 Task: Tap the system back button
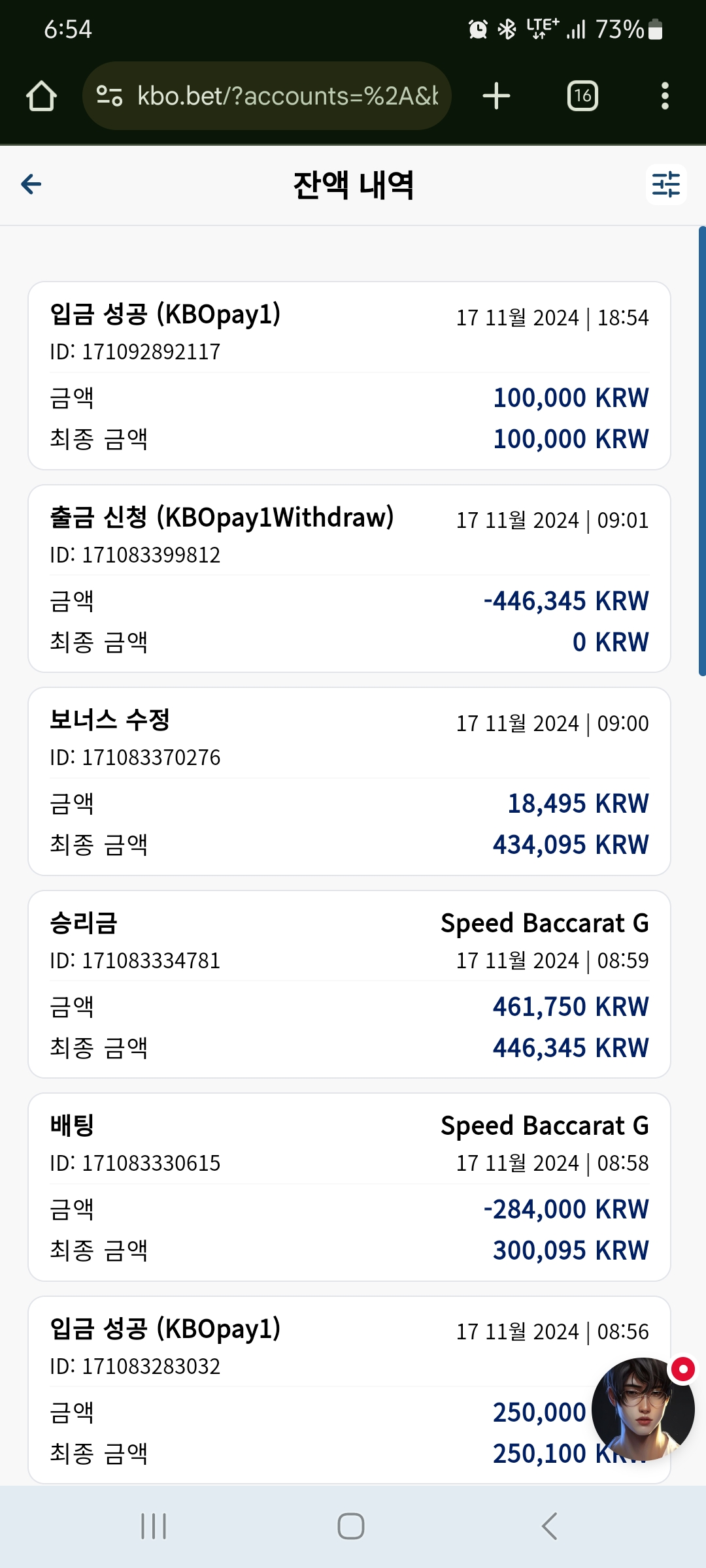550,1526
